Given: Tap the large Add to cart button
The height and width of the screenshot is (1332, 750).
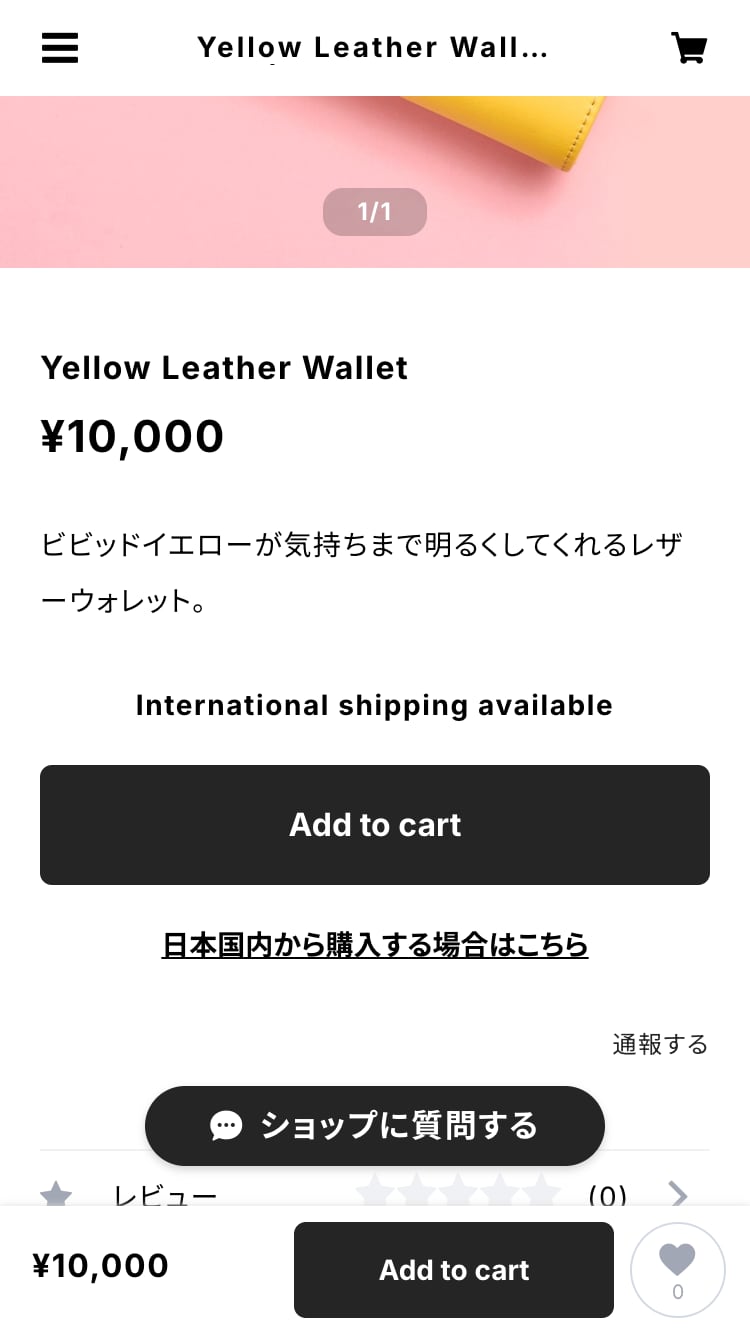Looking at the screenshot, I should pos(375,825).
